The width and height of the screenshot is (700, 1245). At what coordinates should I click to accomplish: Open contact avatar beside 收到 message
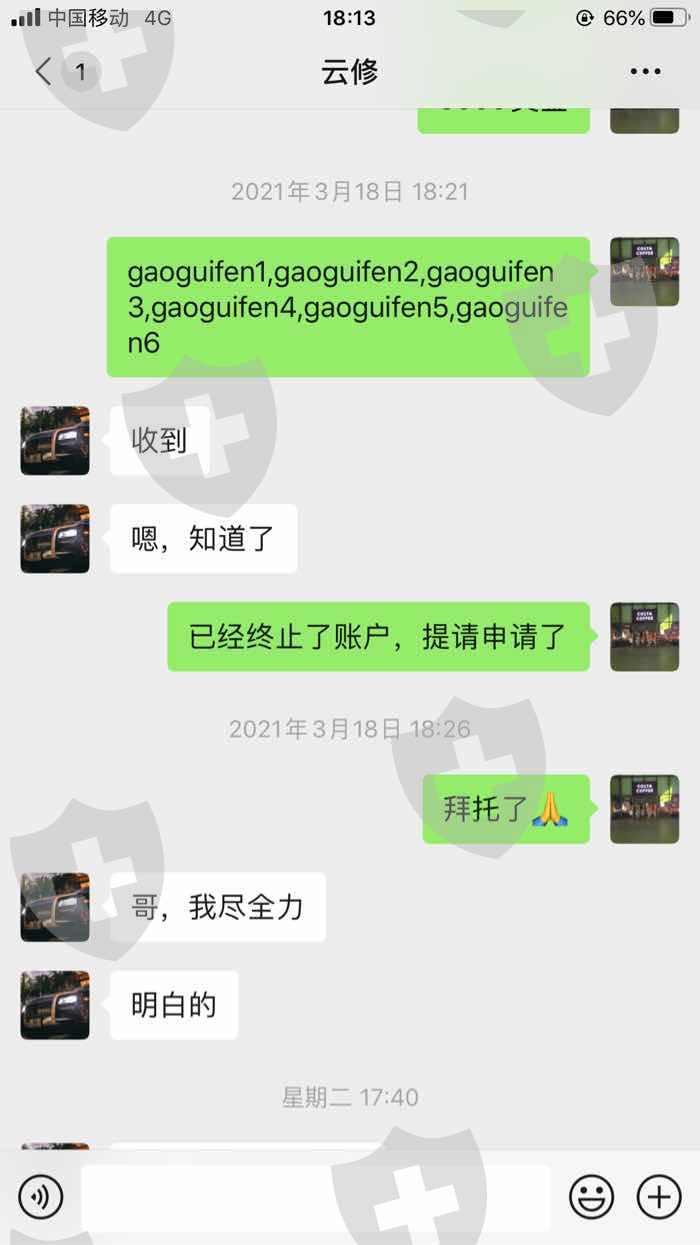point(55,441)
